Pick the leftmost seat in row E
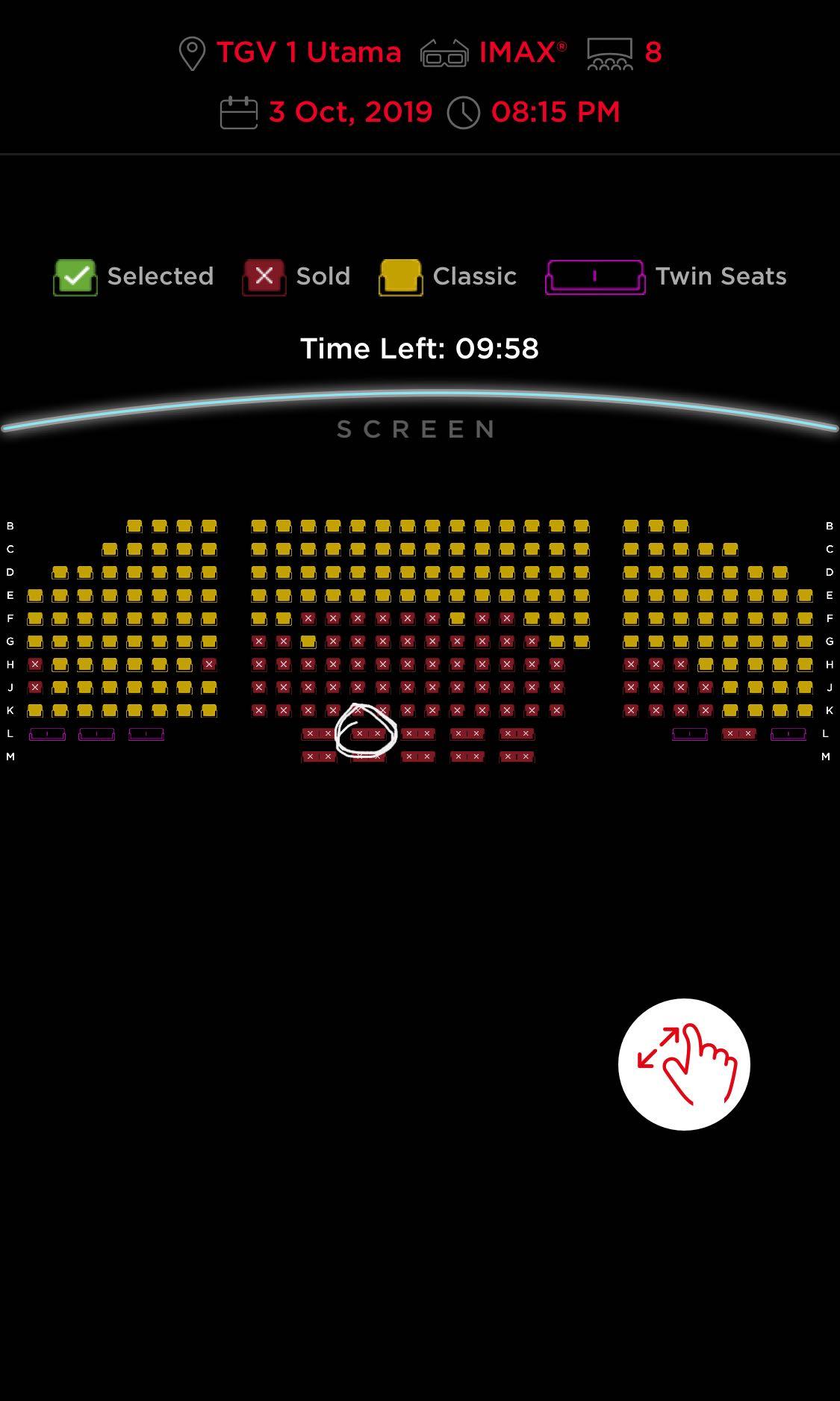 point(35,596)
